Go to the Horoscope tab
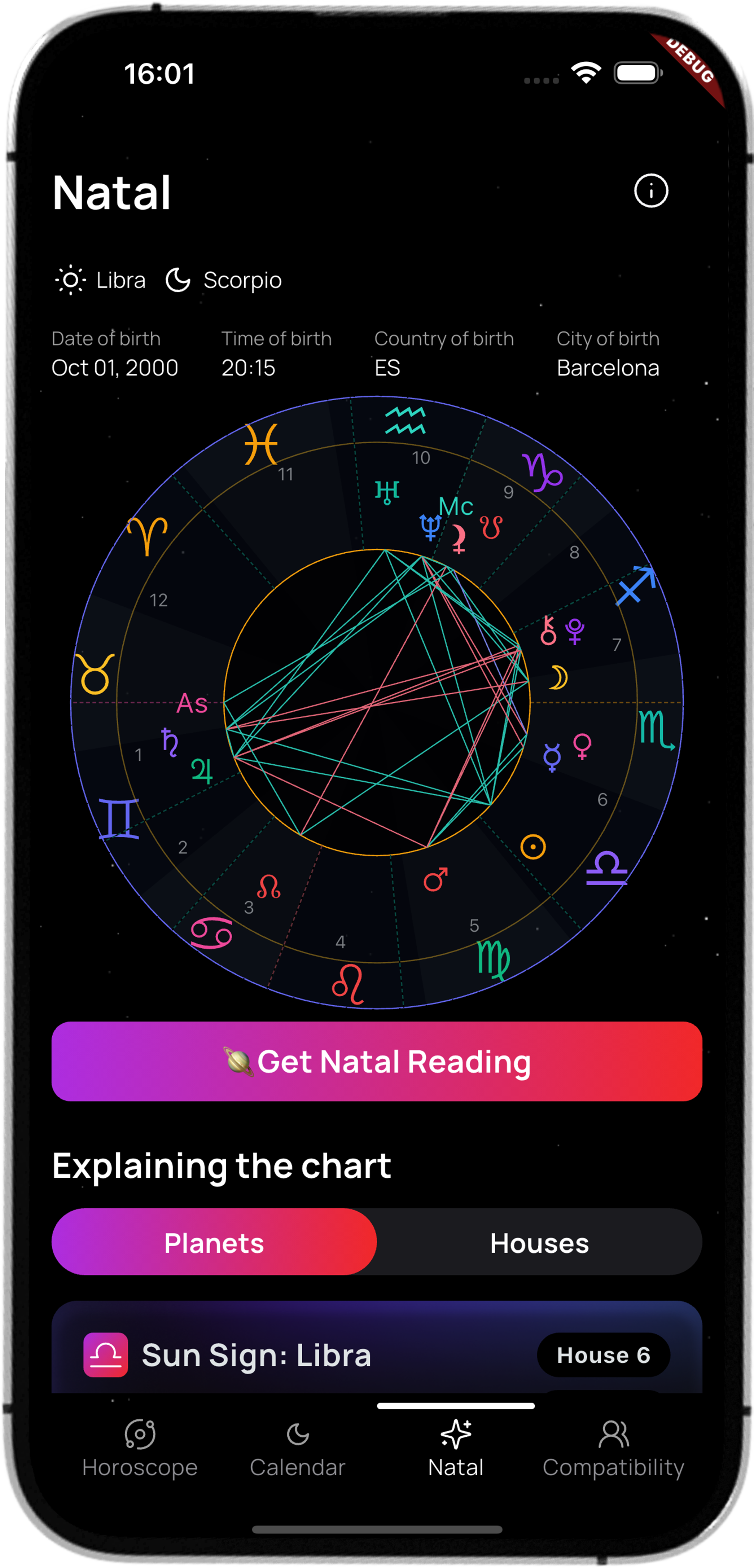 point(140,1449)
